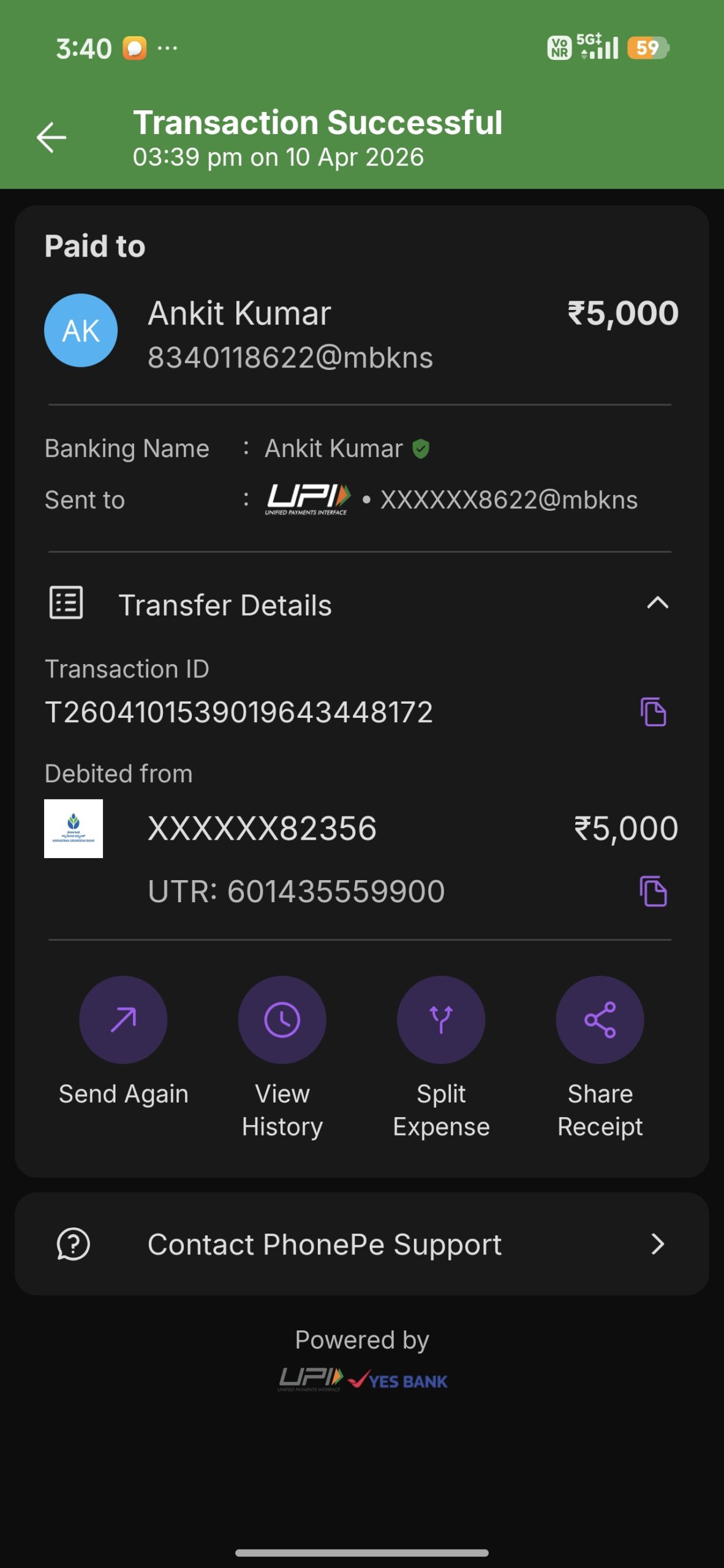Image resolution: width=724 pixels, height=1568 pixels.
Task: Share Receipt of this transaction
Action: pyautogui.click(x=600, y=1020)
